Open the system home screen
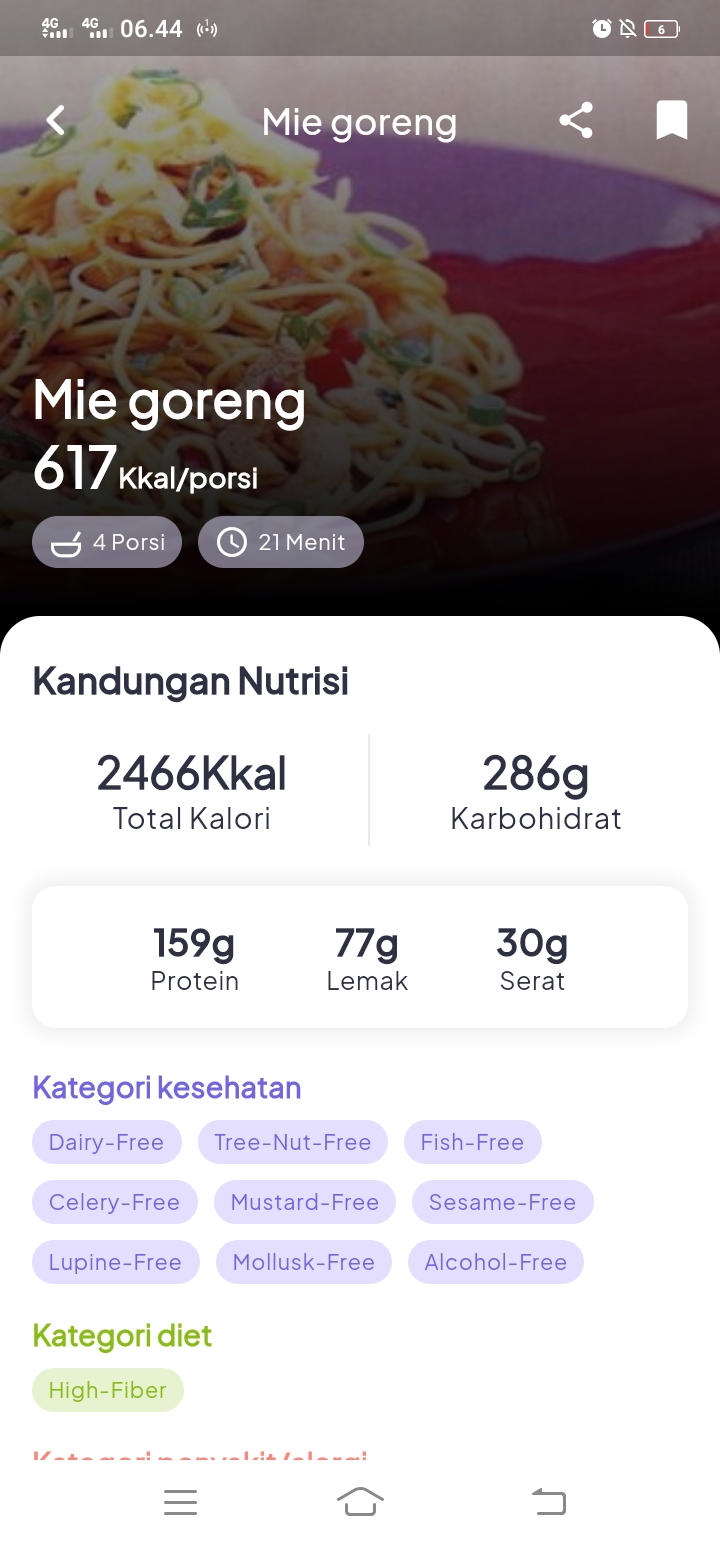The image size is (720, 1544). tap(360, 1502)
